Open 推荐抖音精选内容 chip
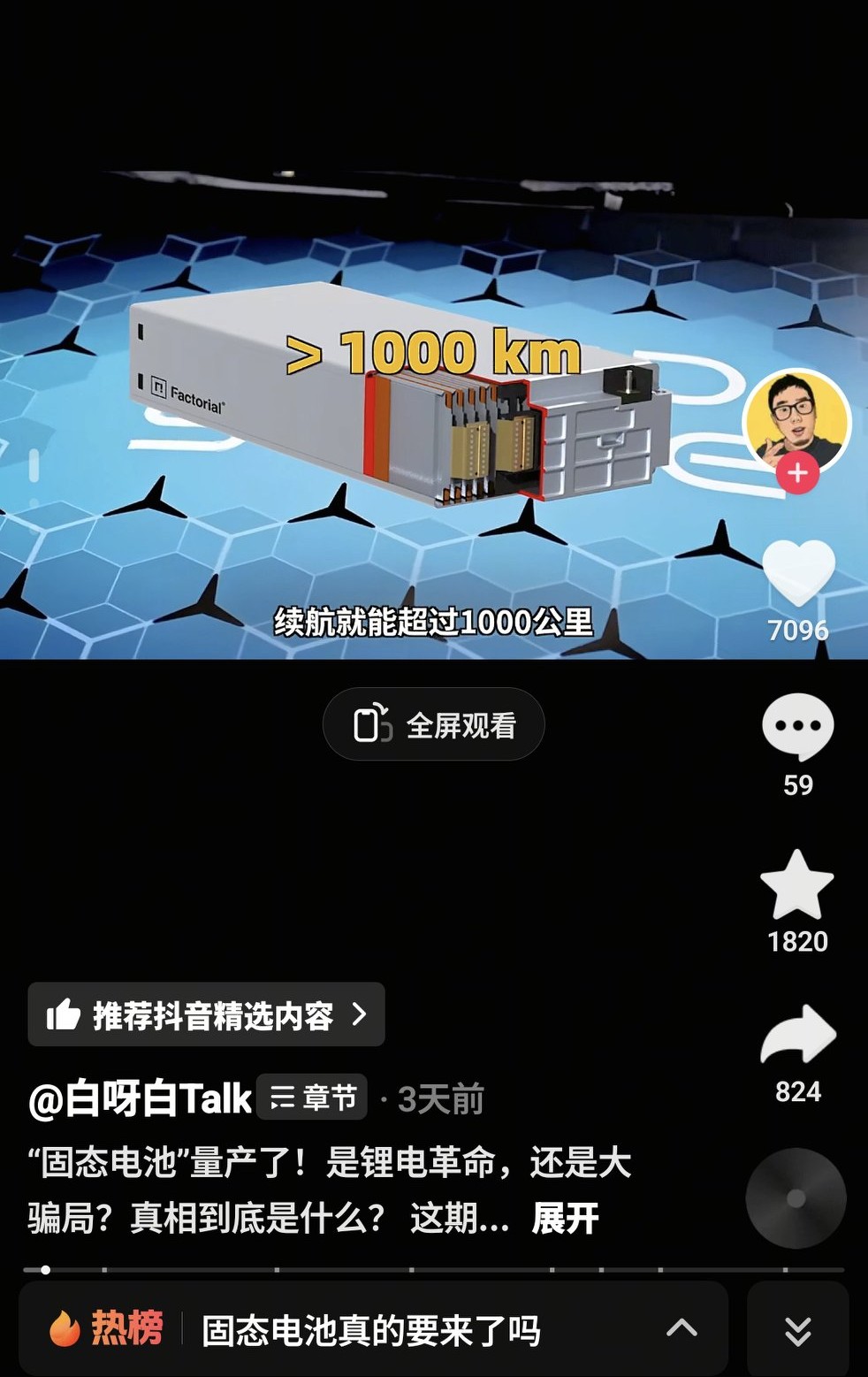Image resolution: width=868 pixels, height=1377 pixels. pyautogui.click(x=207, y=1014)
